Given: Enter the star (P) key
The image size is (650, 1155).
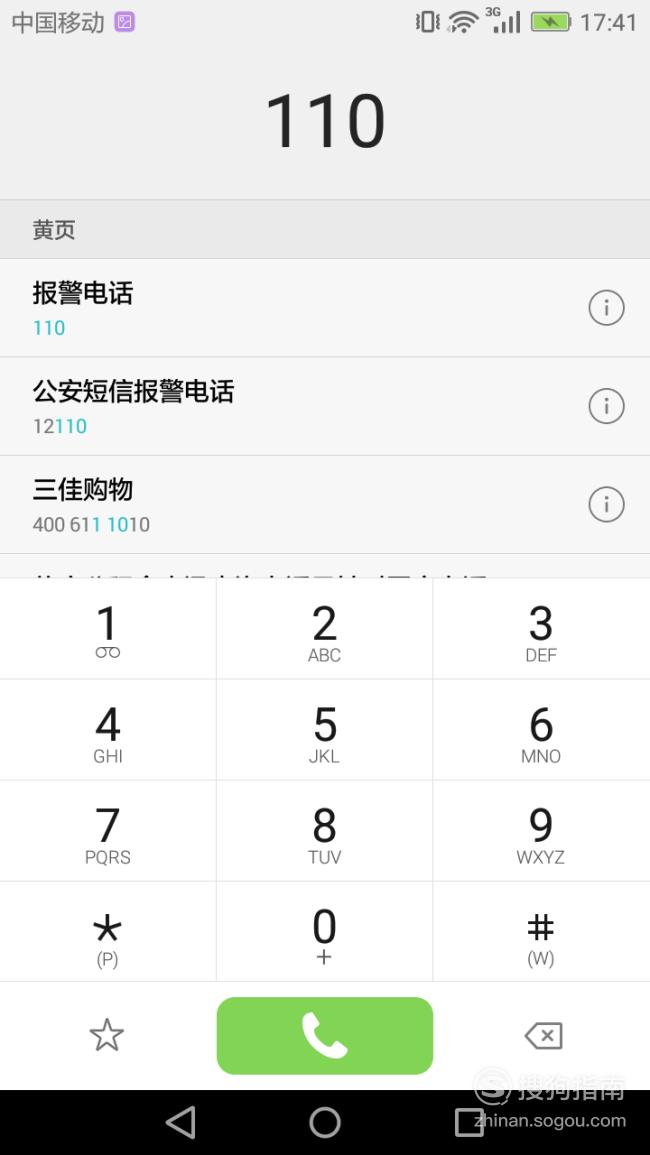Looking at the screenshot, I should (108, 932).
